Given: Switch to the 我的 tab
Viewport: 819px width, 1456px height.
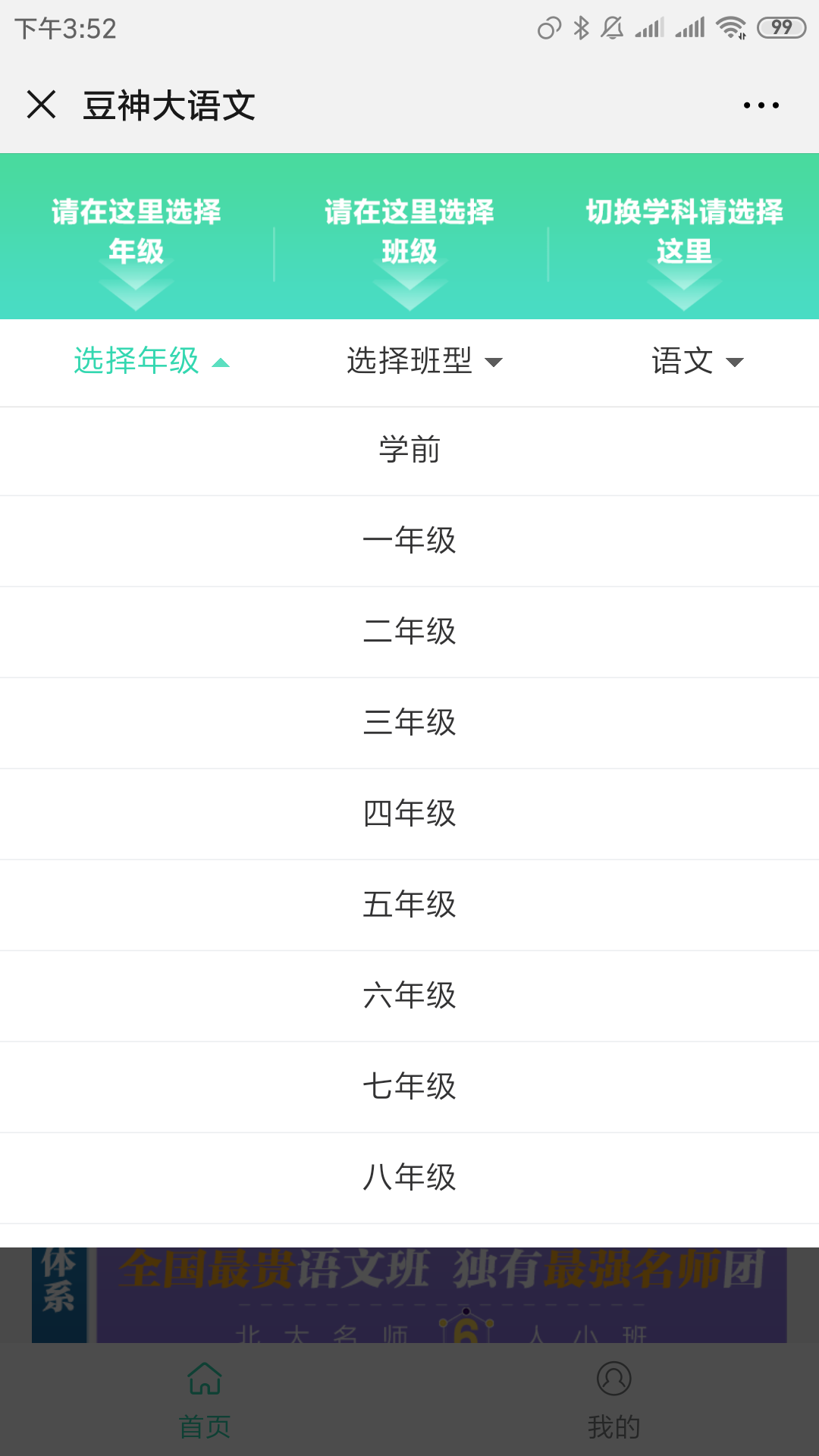Looking at the screenshot, I should 614,1401.
